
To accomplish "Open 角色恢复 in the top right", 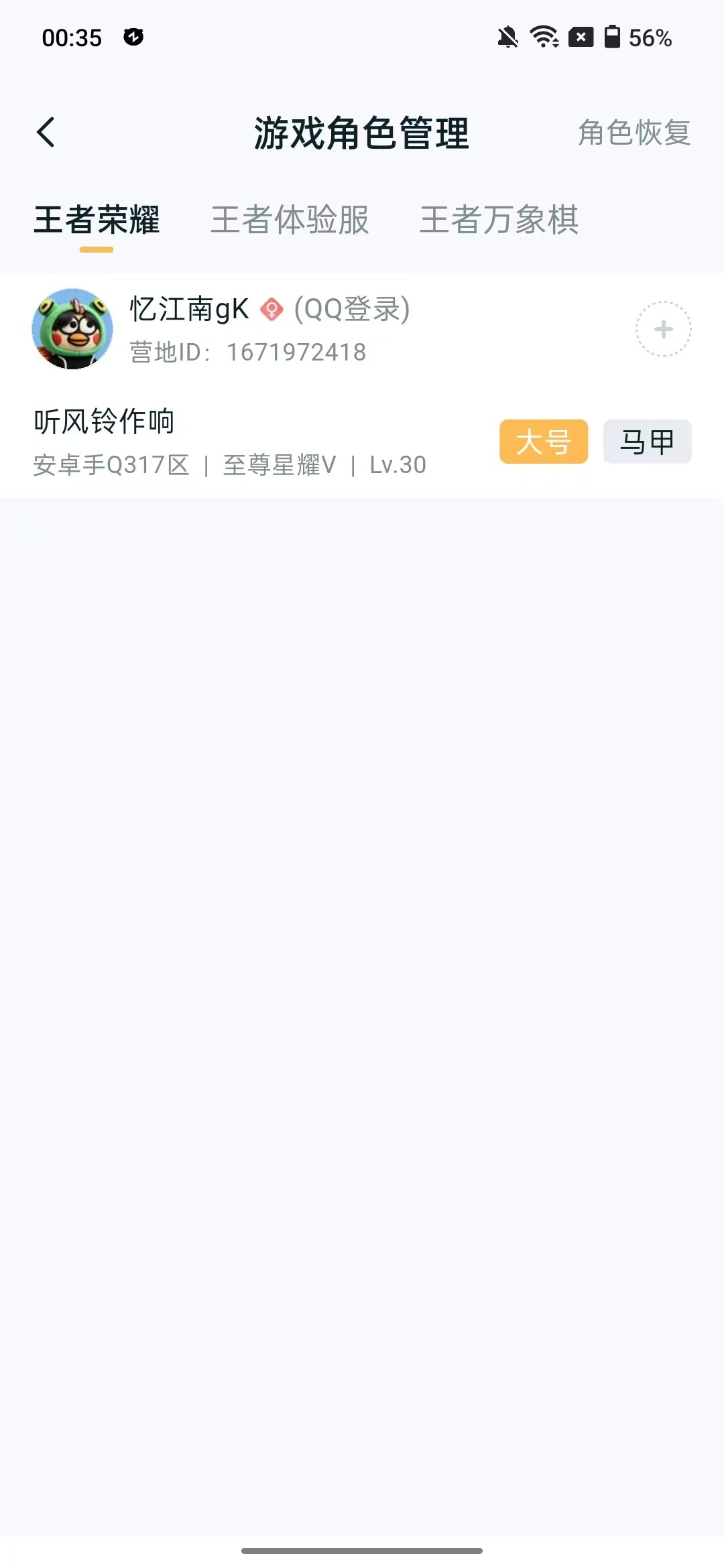I will 633,134.
